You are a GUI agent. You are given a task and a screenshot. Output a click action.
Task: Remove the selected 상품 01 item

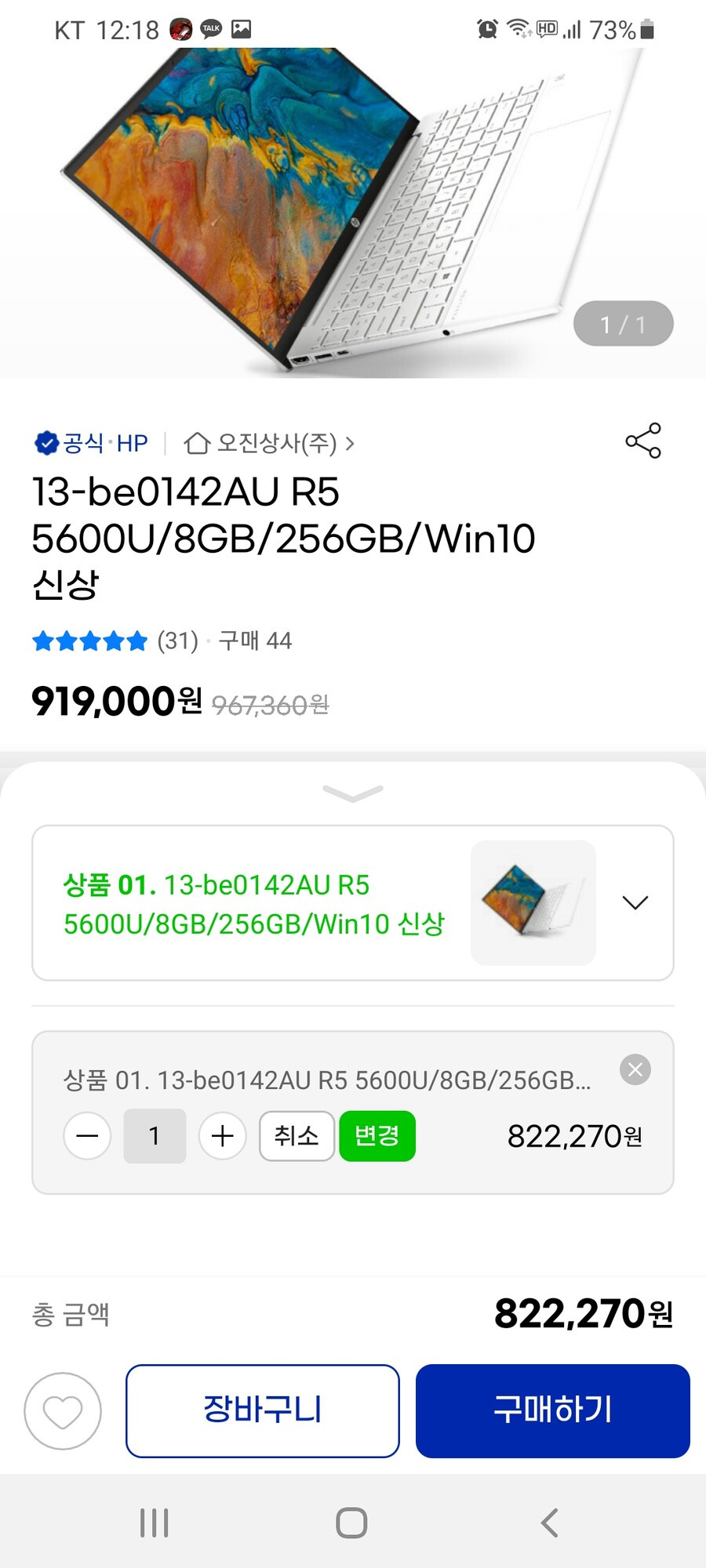(635, 1069)
